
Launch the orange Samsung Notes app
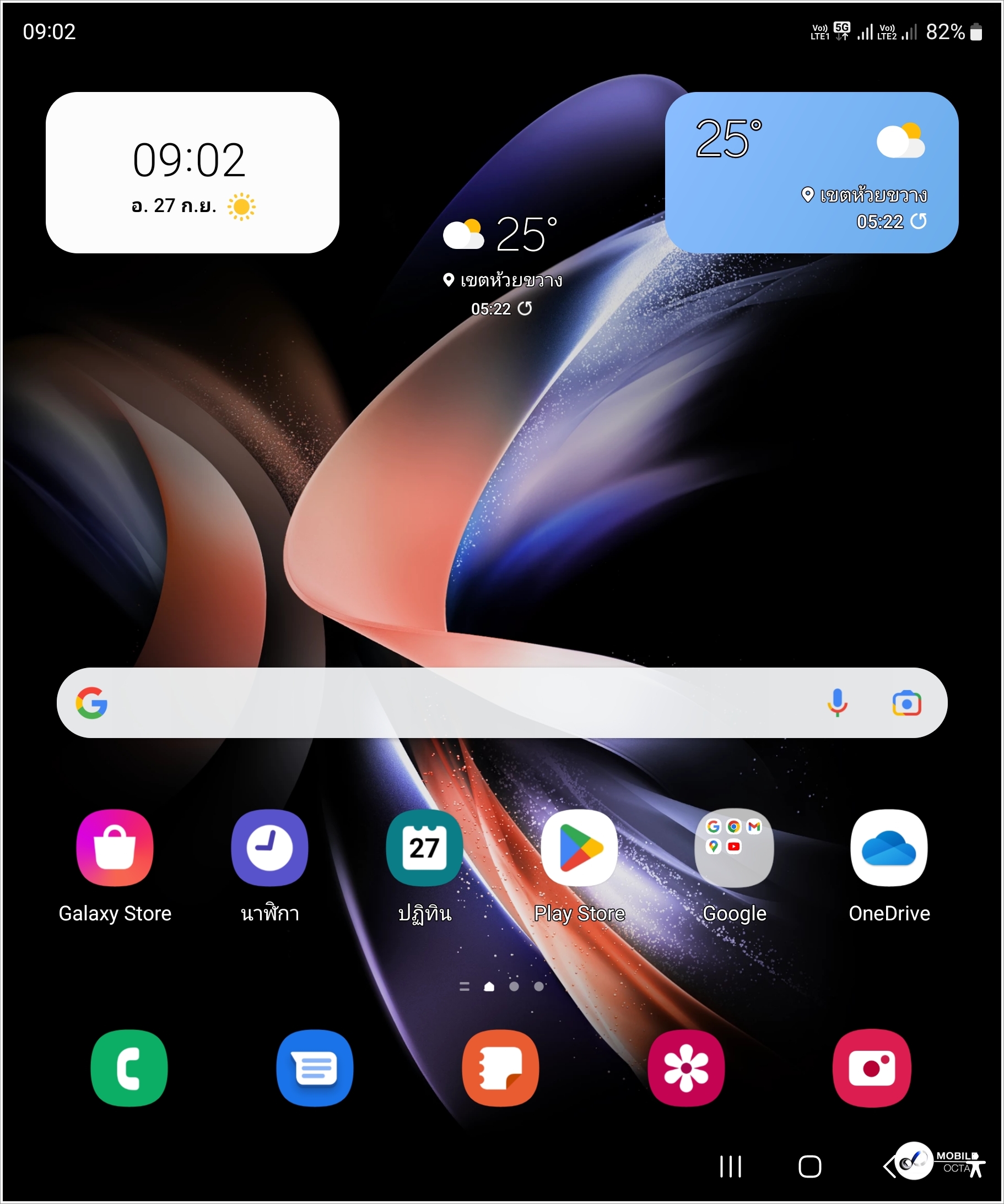(x=500, y=1068)
